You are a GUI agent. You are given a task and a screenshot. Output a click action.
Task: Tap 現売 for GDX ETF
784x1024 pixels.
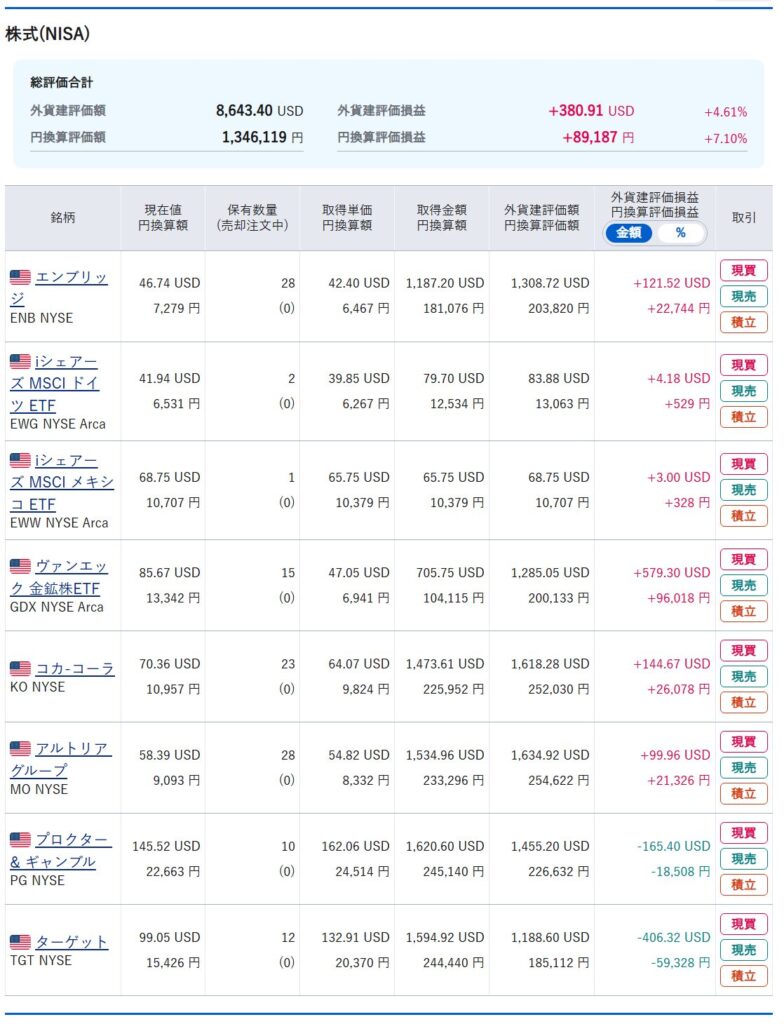(x=743, y=585)
